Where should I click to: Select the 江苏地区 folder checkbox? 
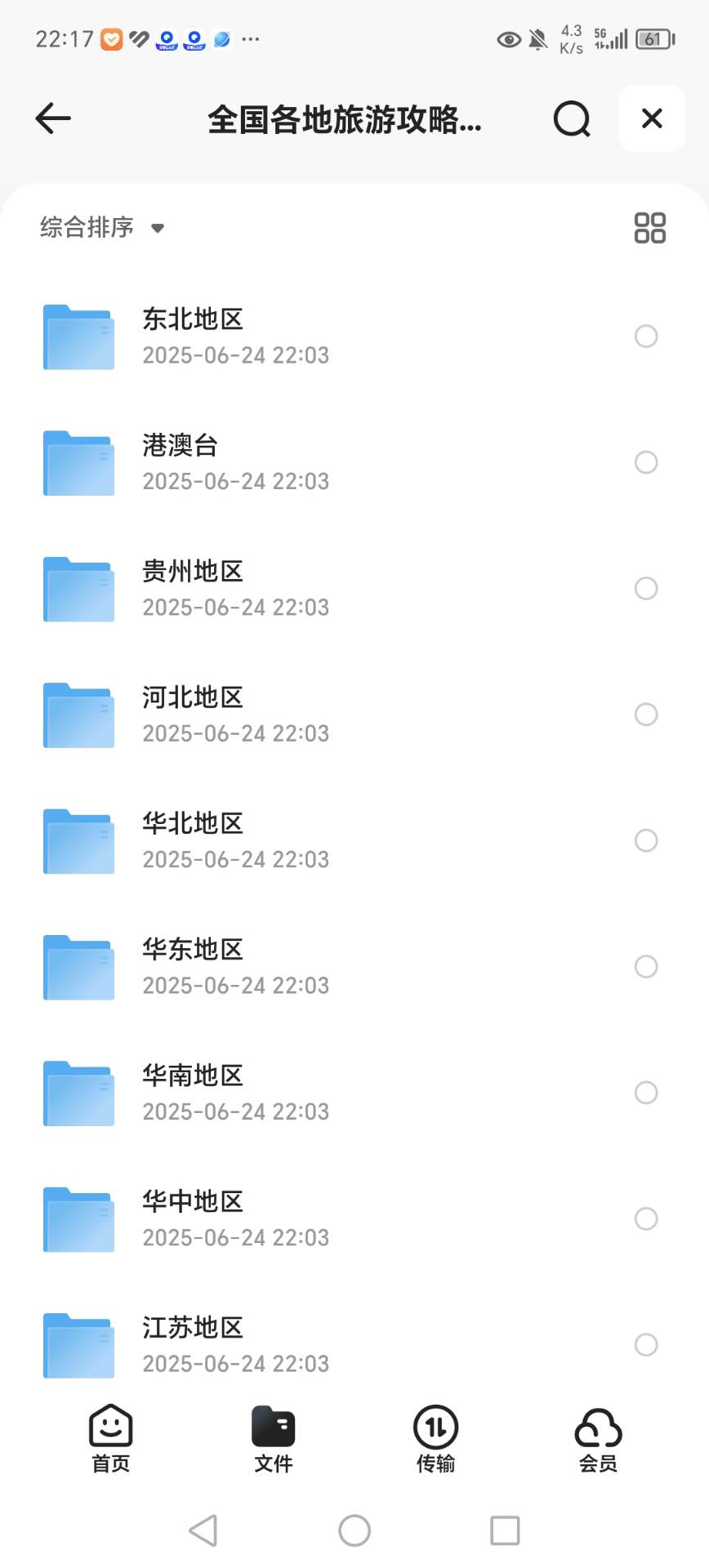tap(645, 1344)
